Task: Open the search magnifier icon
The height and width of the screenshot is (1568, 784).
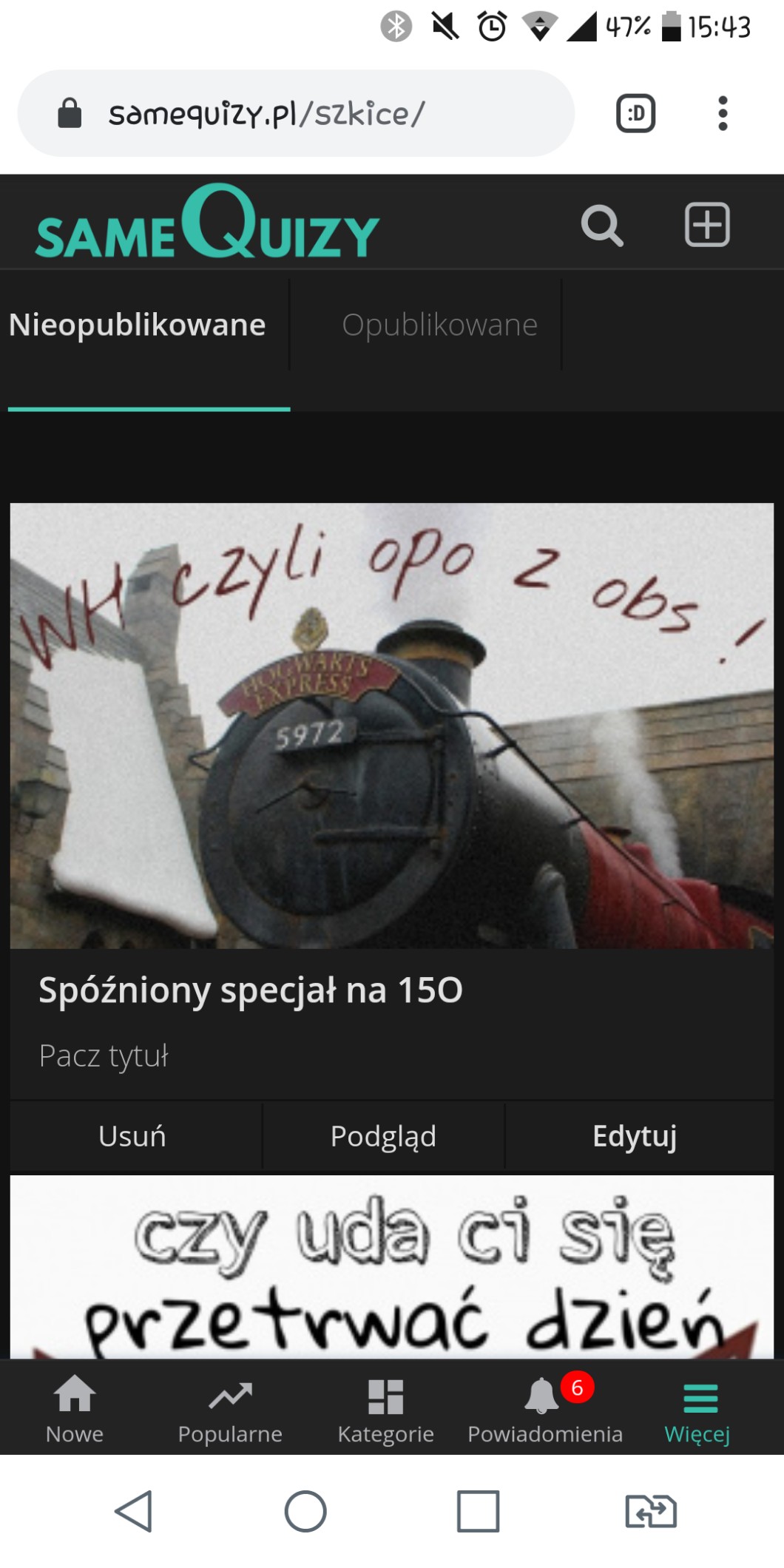Action: click(x=601, y=225)
